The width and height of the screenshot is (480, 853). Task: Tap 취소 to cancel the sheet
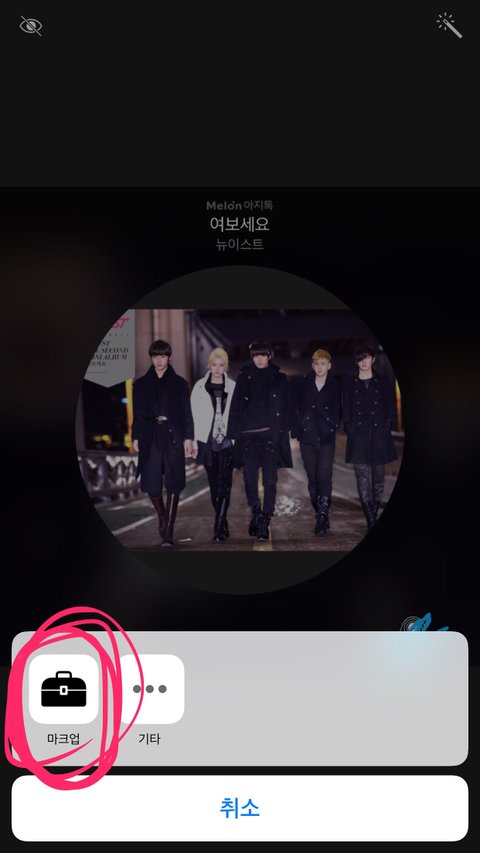click(x=239, y=808)
